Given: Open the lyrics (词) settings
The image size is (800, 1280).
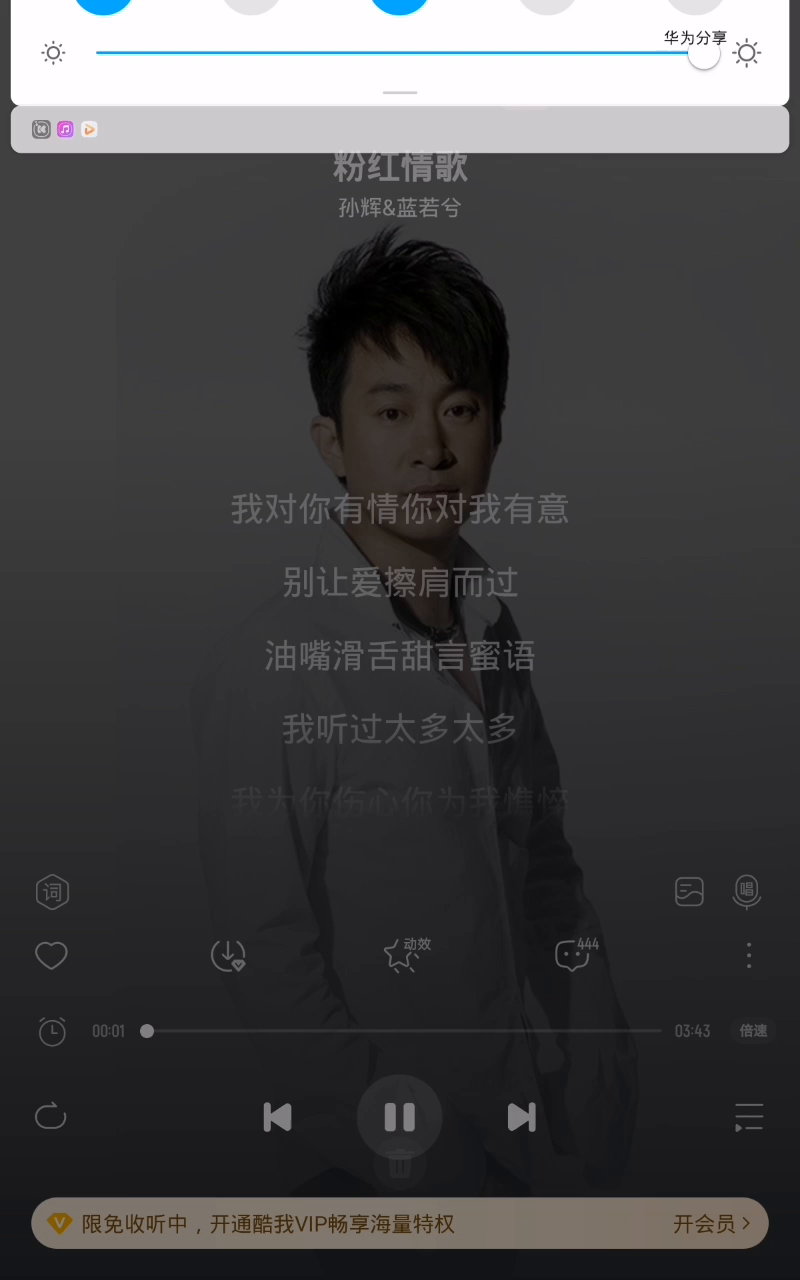Looking at the screenshot, I should click(x=52, y=891).
